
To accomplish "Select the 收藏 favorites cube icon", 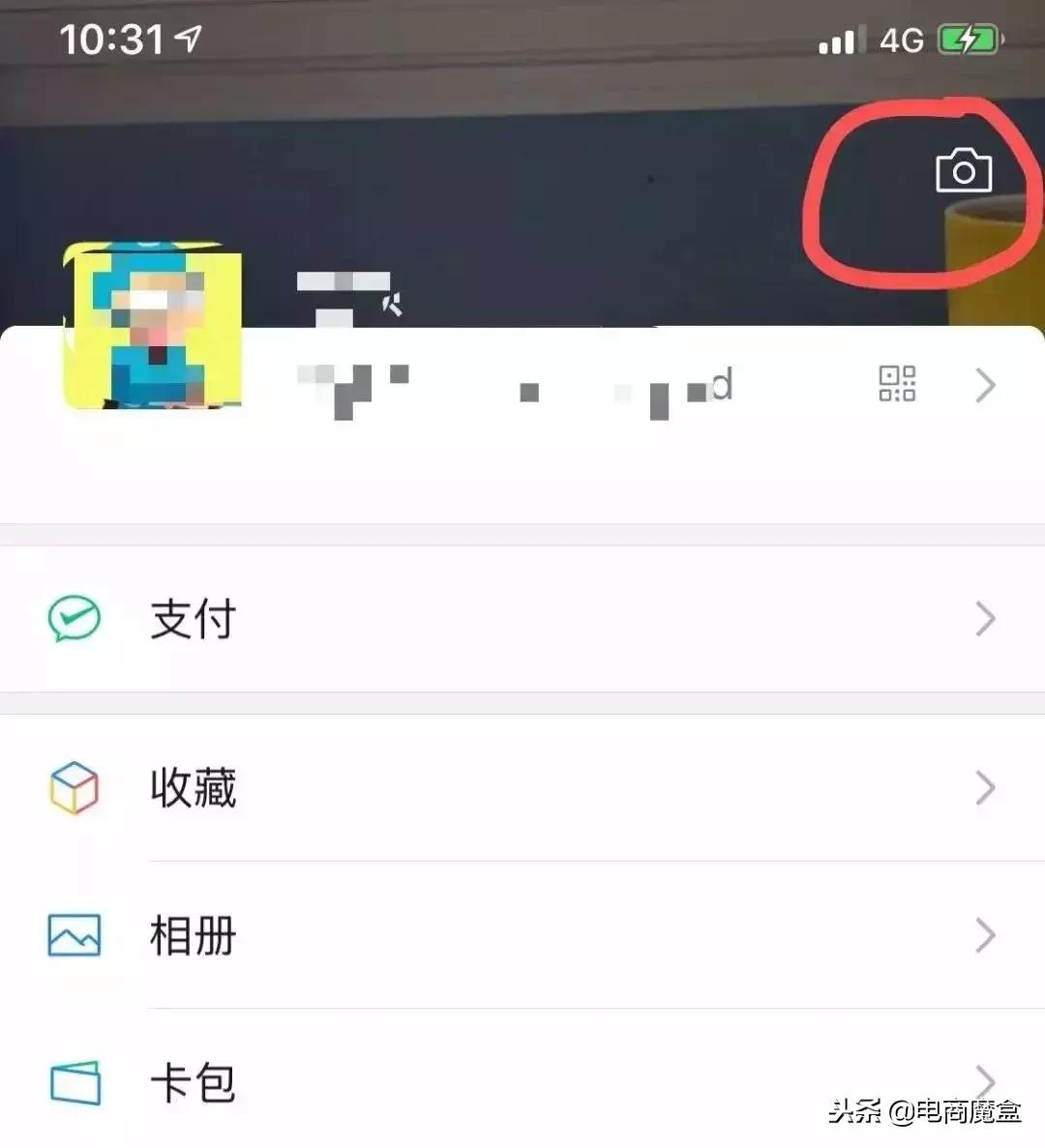I will point(73,788).
